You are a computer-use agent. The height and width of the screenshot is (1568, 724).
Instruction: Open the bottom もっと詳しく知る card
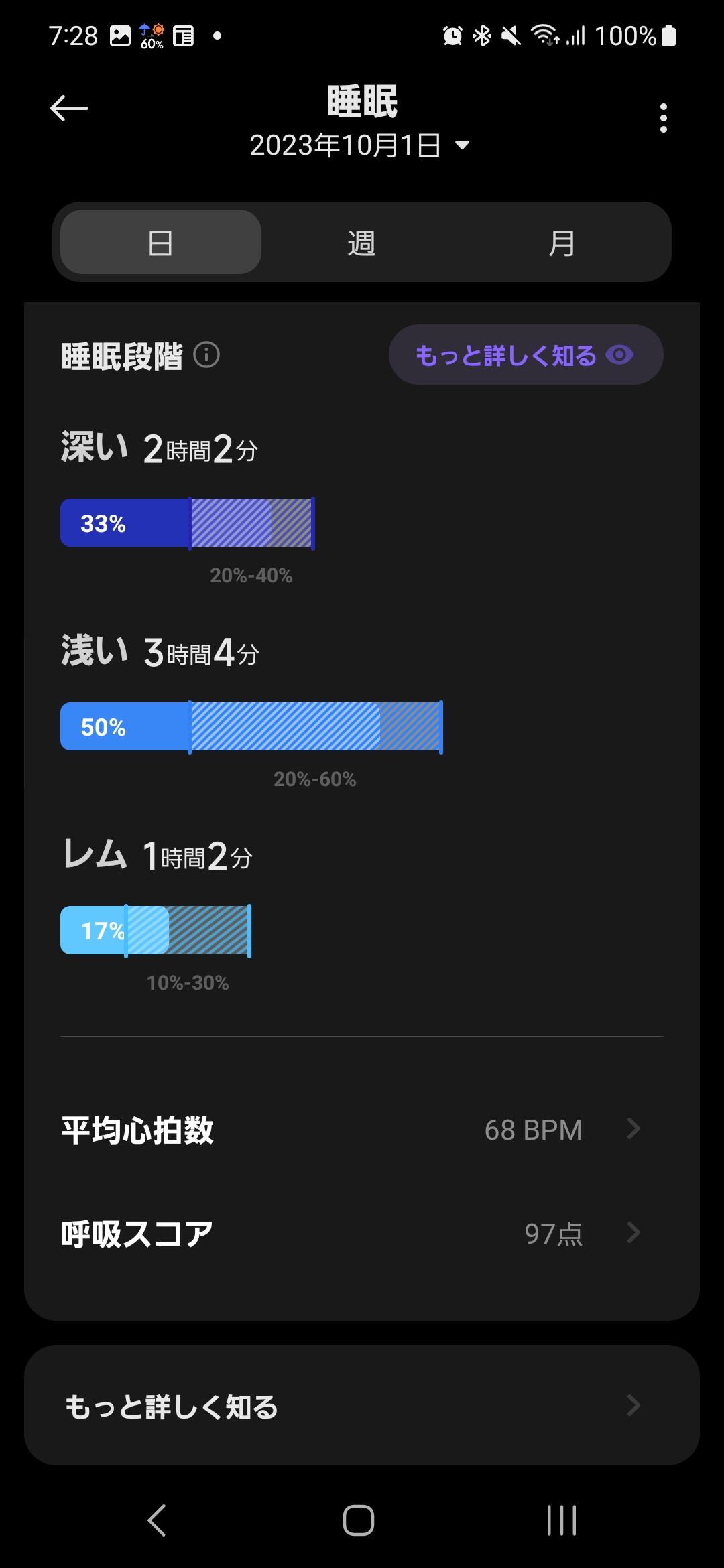(362, 1406)
